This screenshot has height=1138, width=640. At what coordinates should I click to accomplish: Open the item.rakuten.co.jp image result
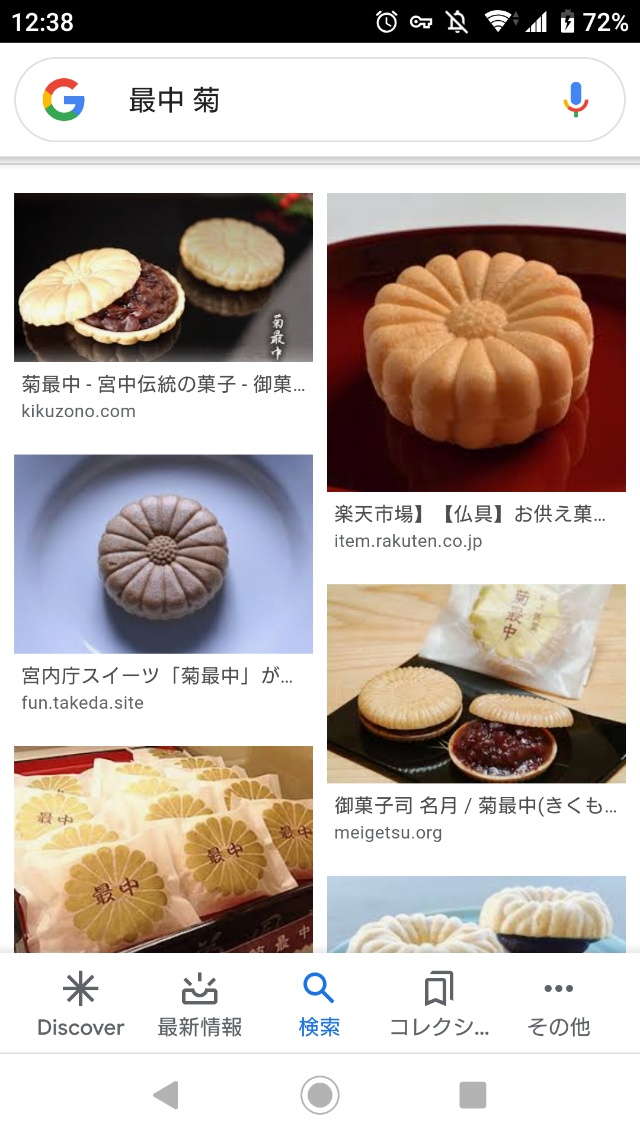[476, 342]
